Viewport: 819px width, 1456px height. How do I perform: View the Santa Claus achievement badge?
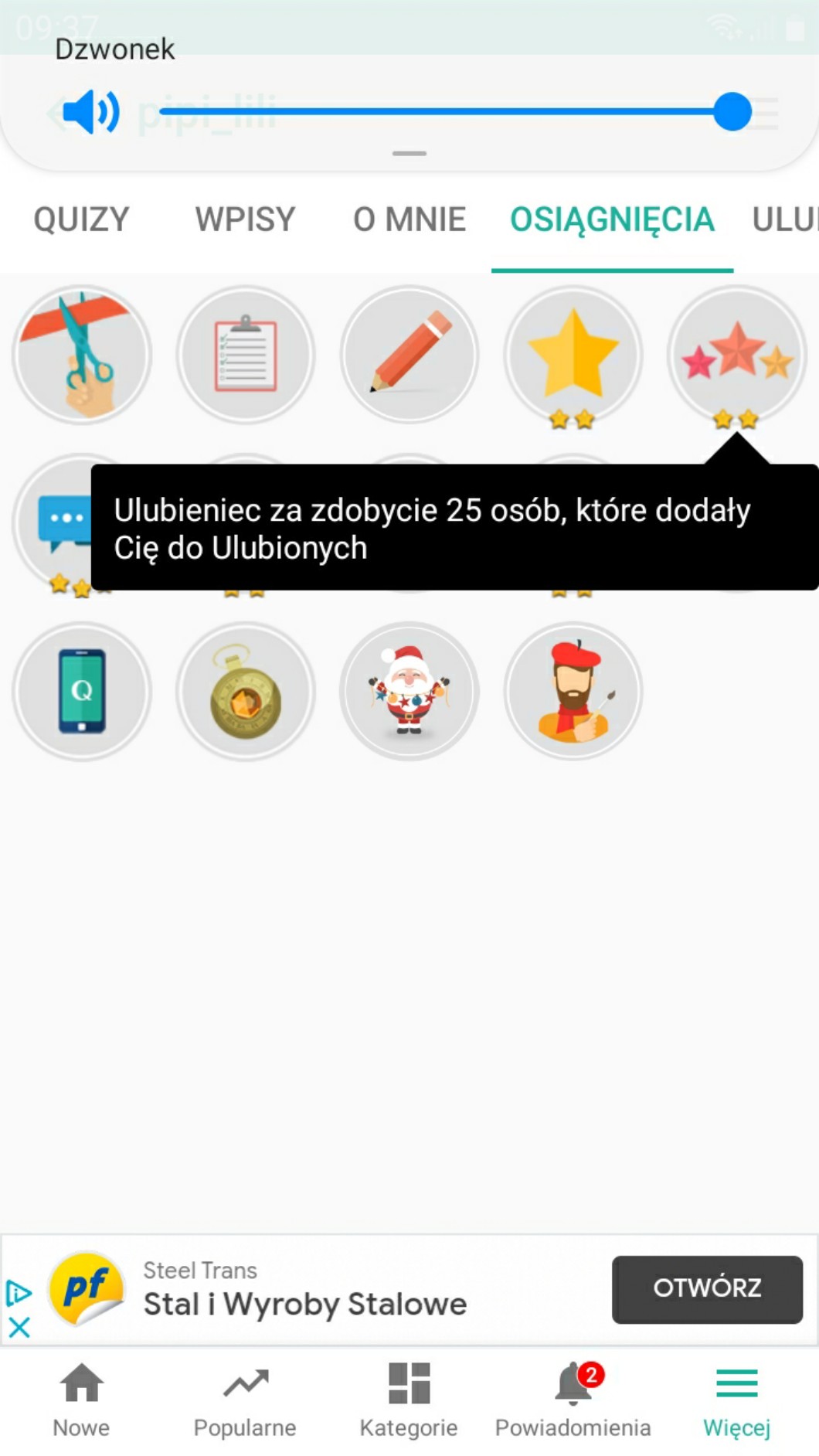pos(409,691)
